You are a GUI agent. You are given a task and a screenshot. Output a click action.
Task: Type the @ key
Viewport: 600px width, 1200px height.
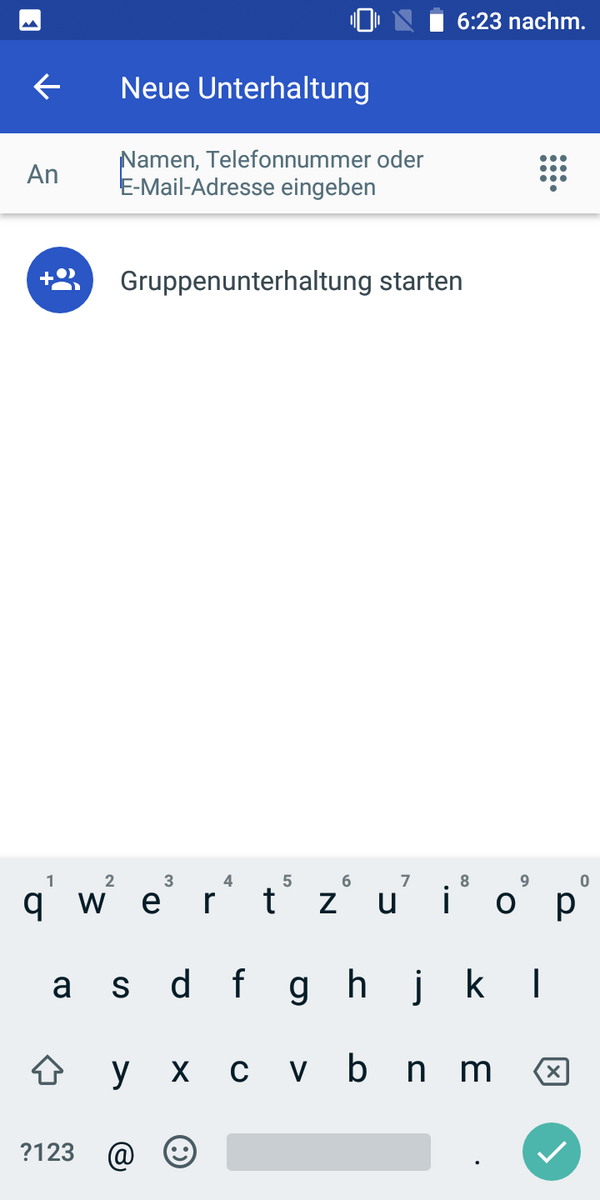[120, 1154]
